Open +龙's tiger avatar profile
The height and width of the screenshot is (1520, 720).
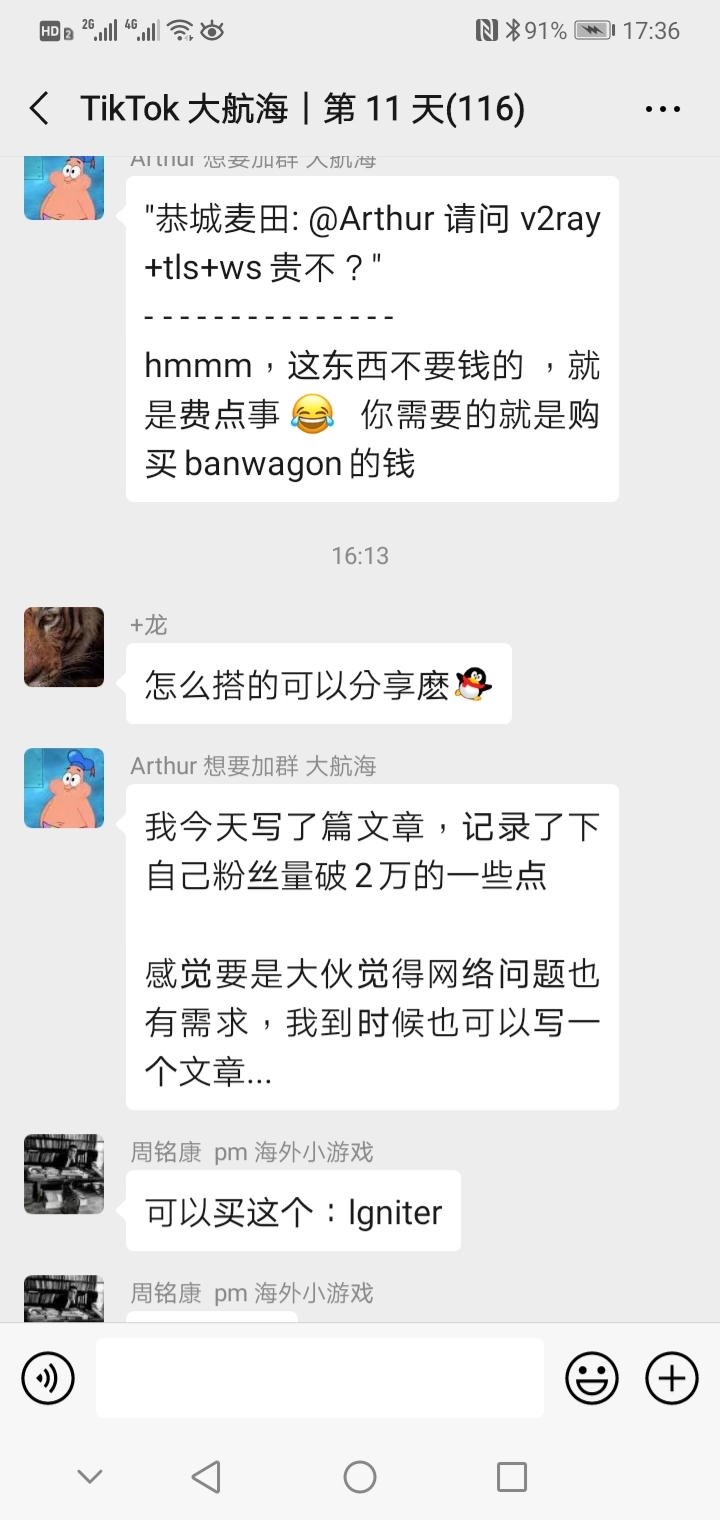[64, 647]
